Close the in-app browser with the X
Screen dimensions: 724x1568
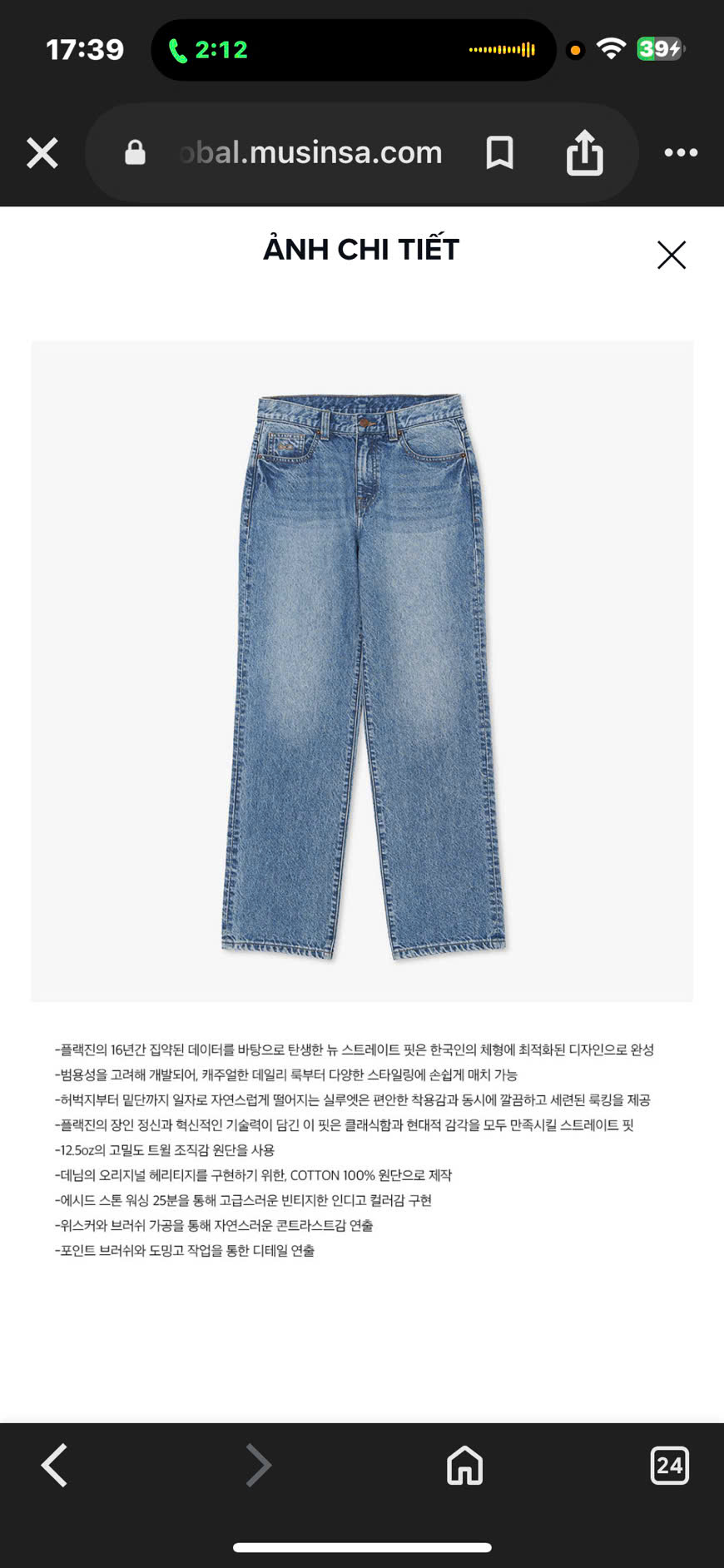[x=42, y=153]
